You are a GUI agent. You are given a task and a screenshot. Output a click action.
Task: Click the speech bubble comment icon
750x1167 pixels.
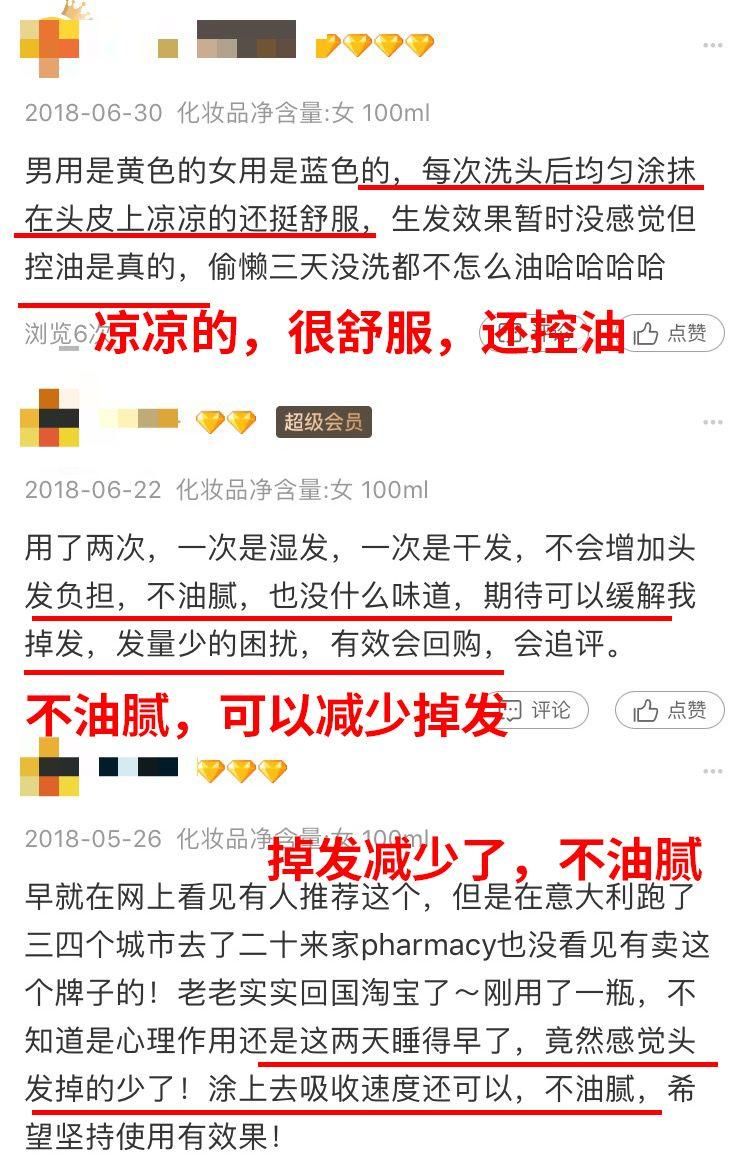(515, 710)
